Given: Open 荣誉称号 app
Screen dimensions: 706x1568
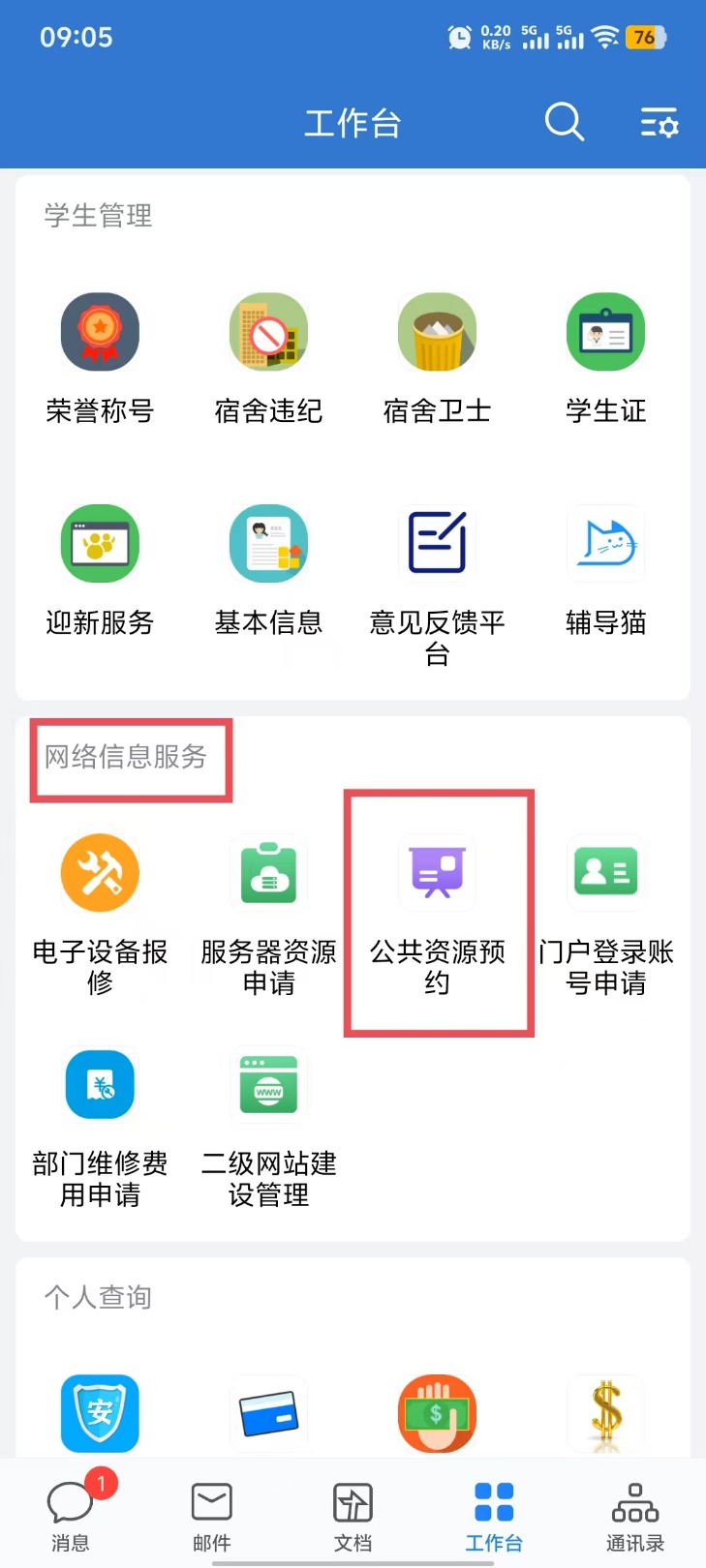Looking at the screenshot, I should (x=100, y=334).
